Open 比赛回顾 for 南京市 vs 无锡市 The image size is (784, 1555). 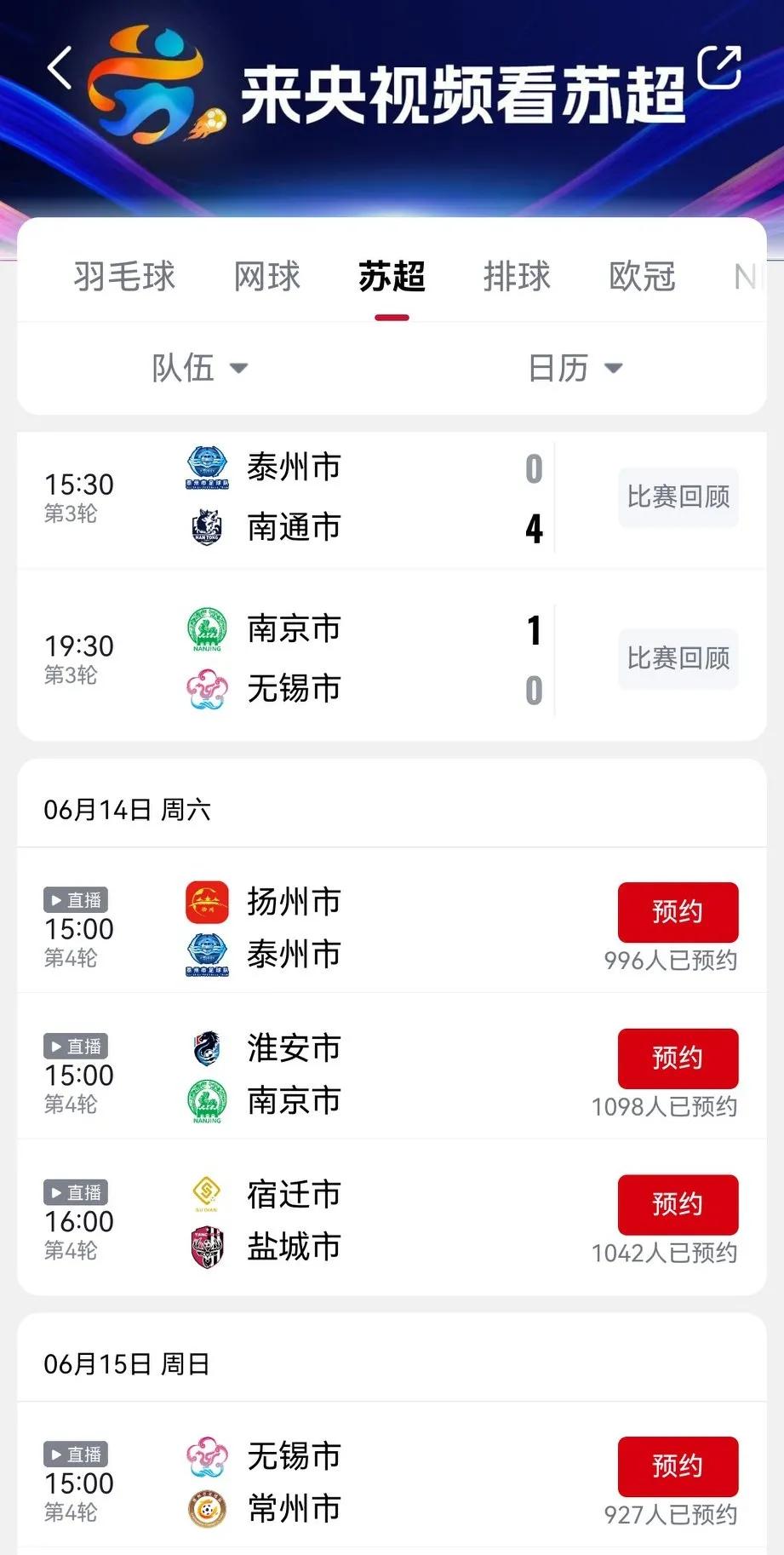[678, 658]
